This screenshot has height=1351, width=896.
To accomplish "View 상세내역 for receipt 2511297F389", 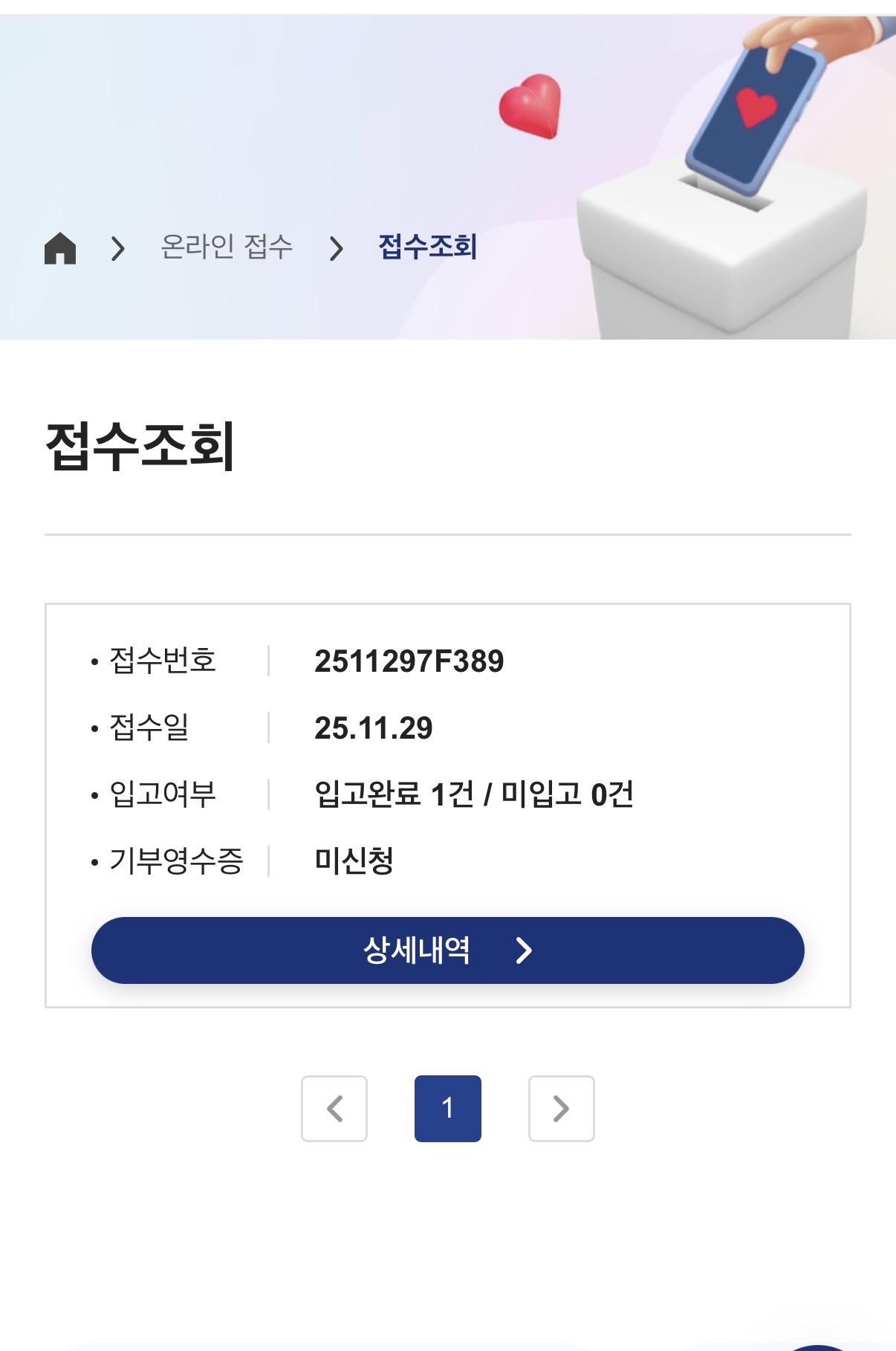I will point(447,950).
